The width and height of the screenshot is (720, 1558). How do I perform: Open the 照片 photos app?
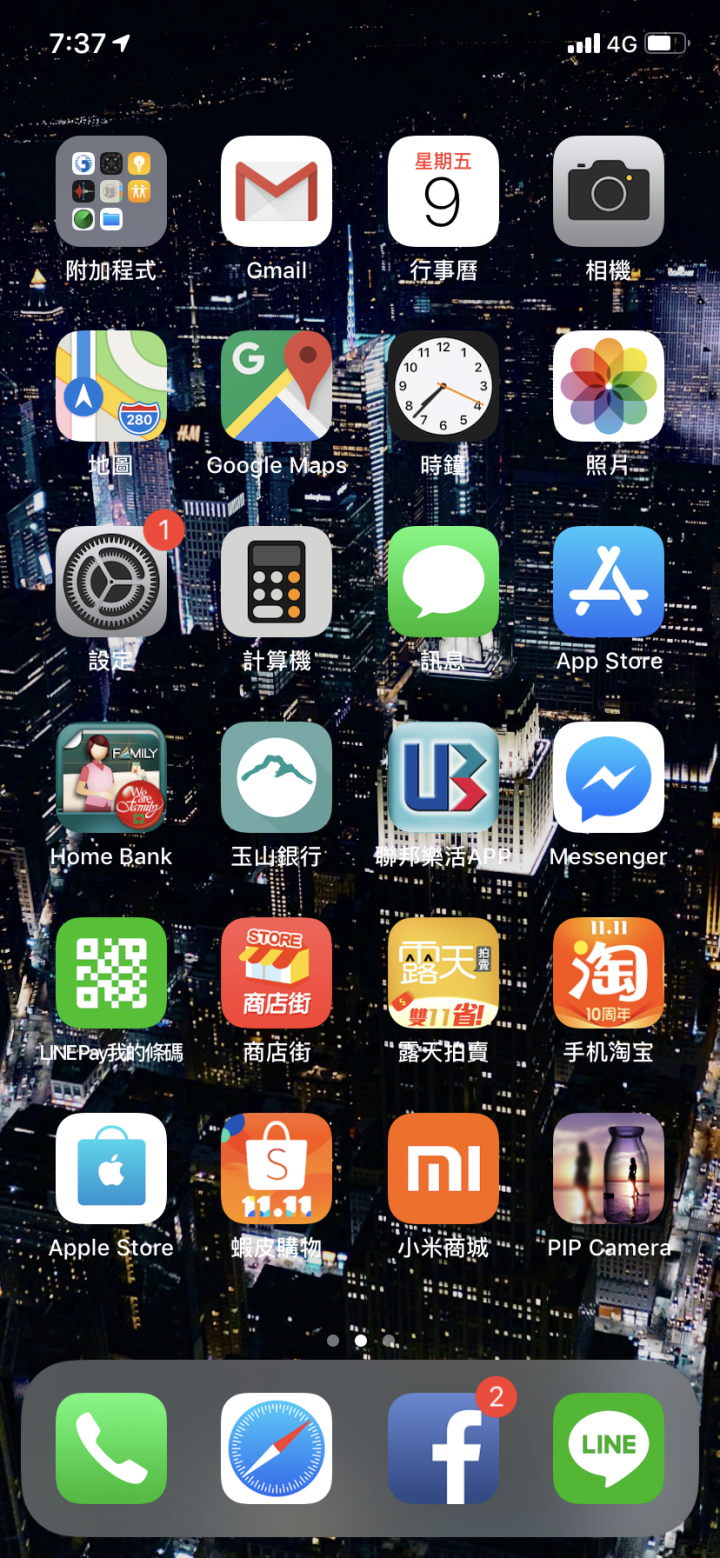pos(608,386)
